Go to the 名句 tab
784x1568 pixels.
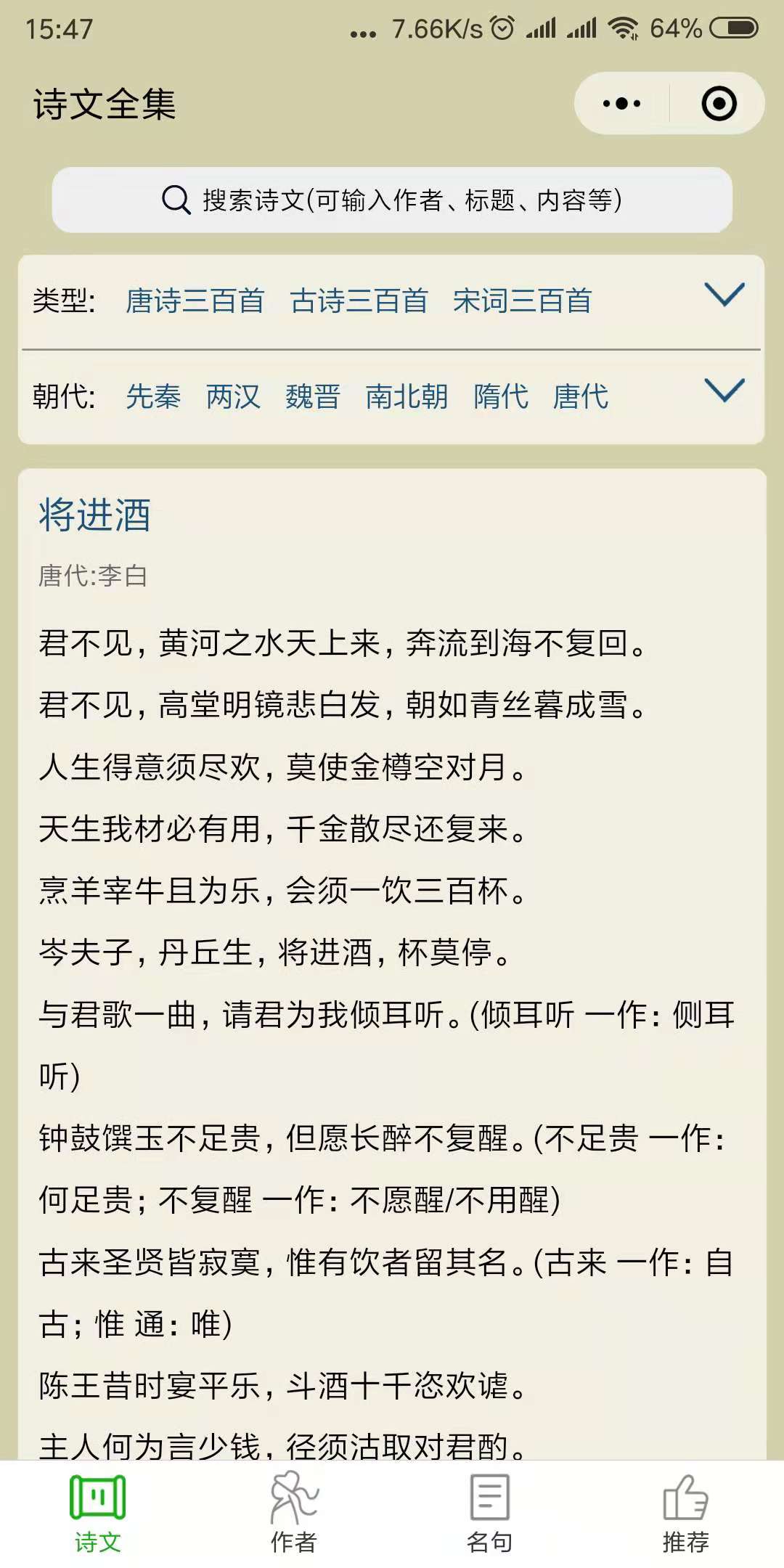click(490, 1514)
